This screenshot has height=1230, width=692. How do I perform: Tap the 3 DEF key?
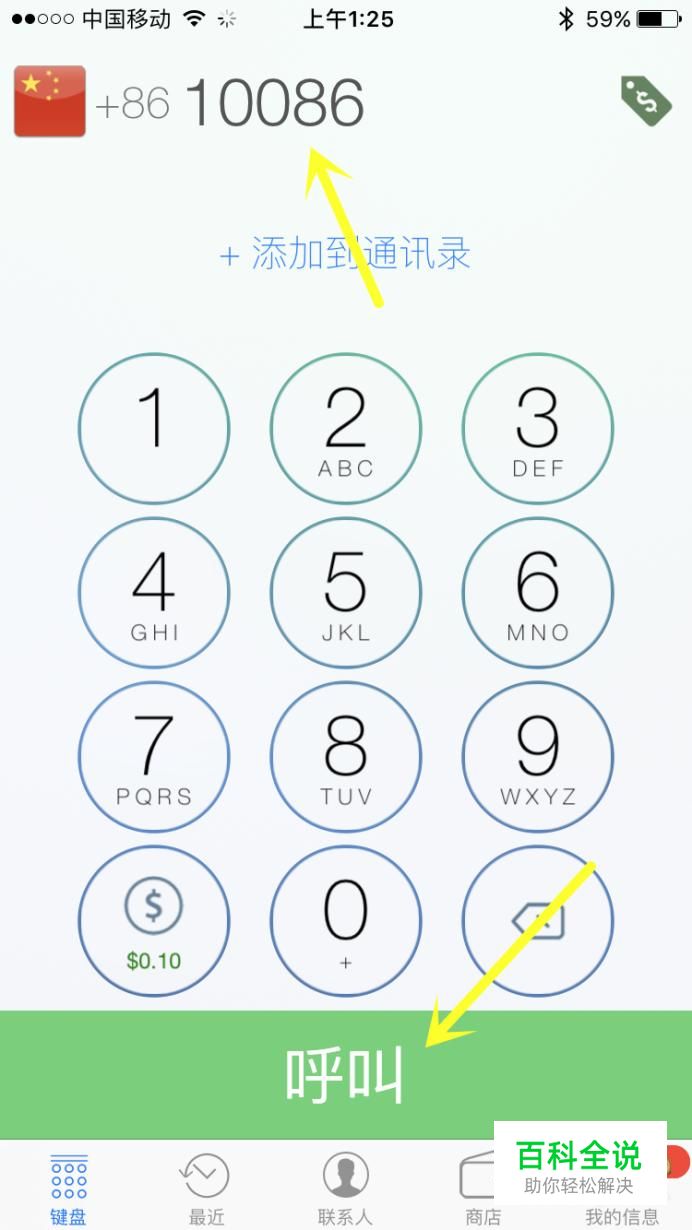click(538, 428)
